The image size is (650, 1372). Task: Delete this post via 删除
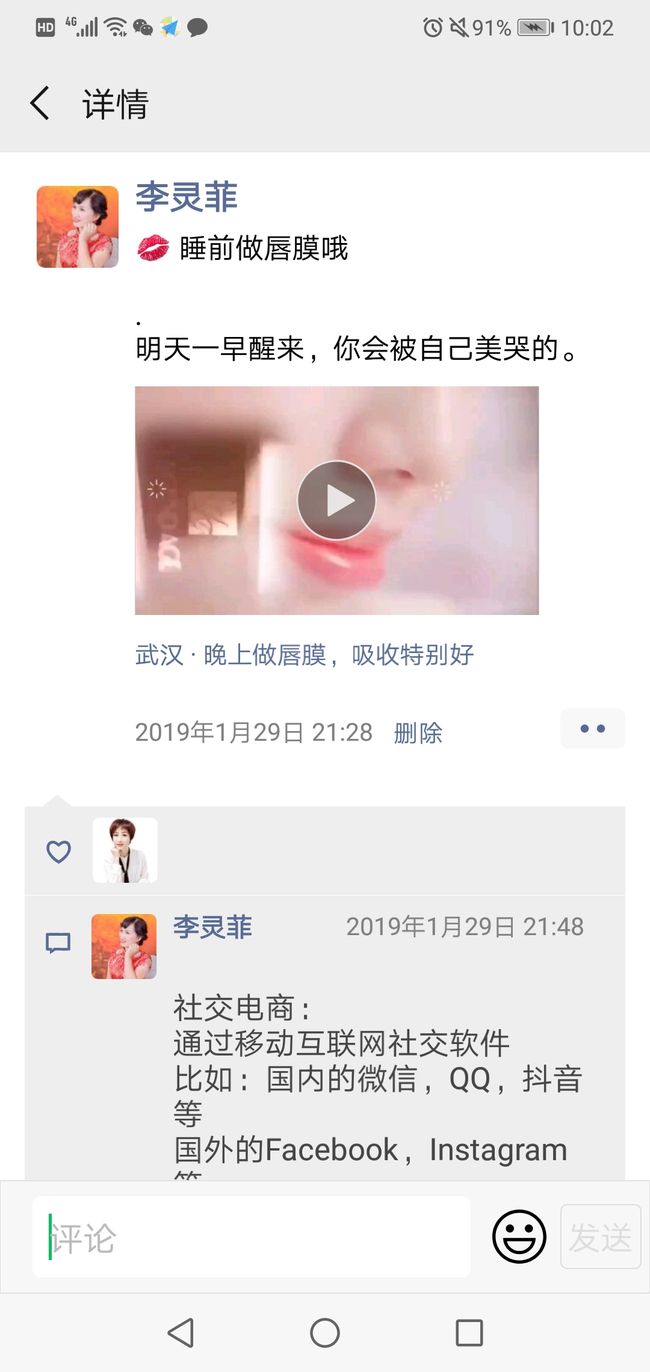click(418, 733)
